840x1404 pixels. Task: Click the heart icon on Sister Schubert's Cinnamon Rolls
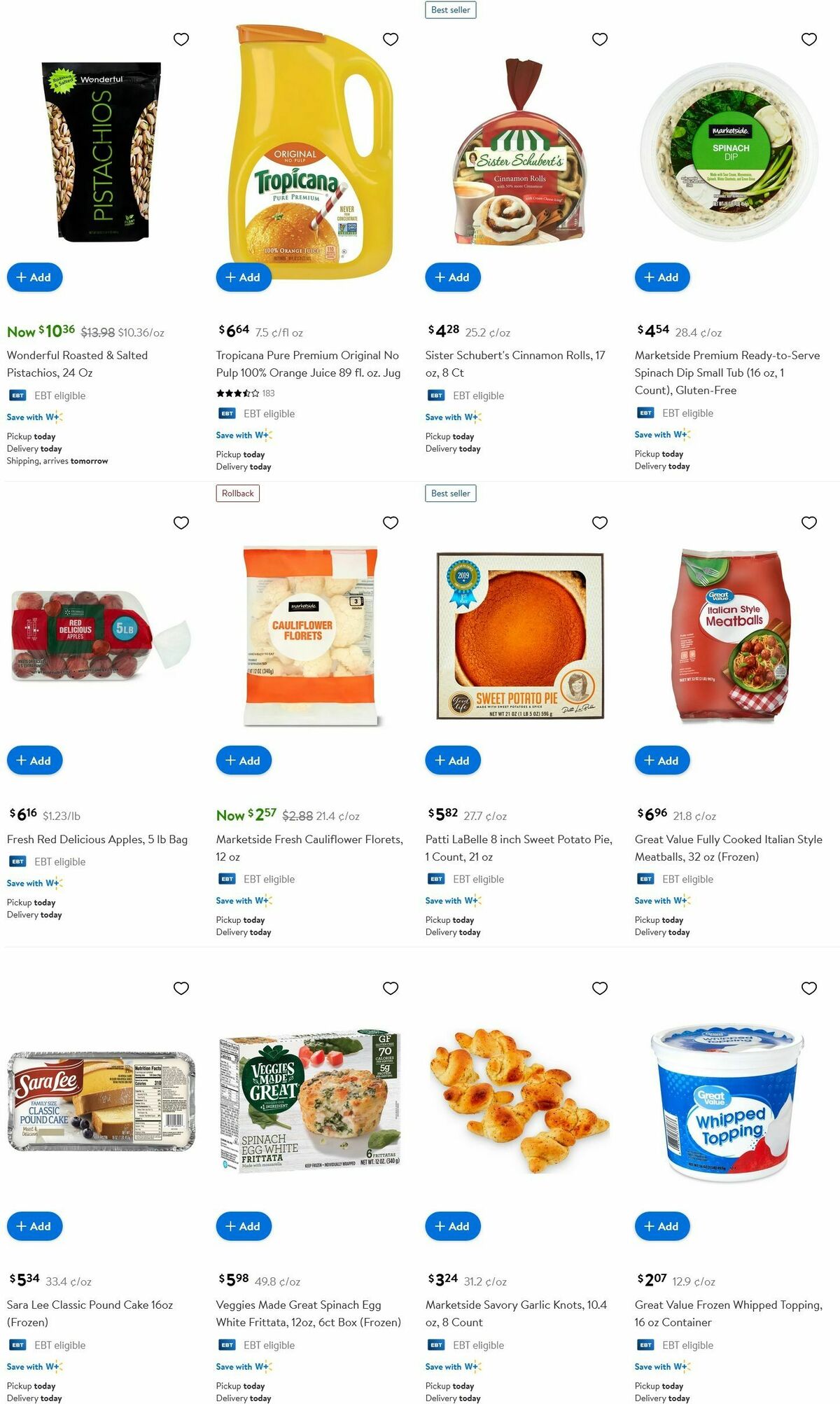tap(601, 39)
